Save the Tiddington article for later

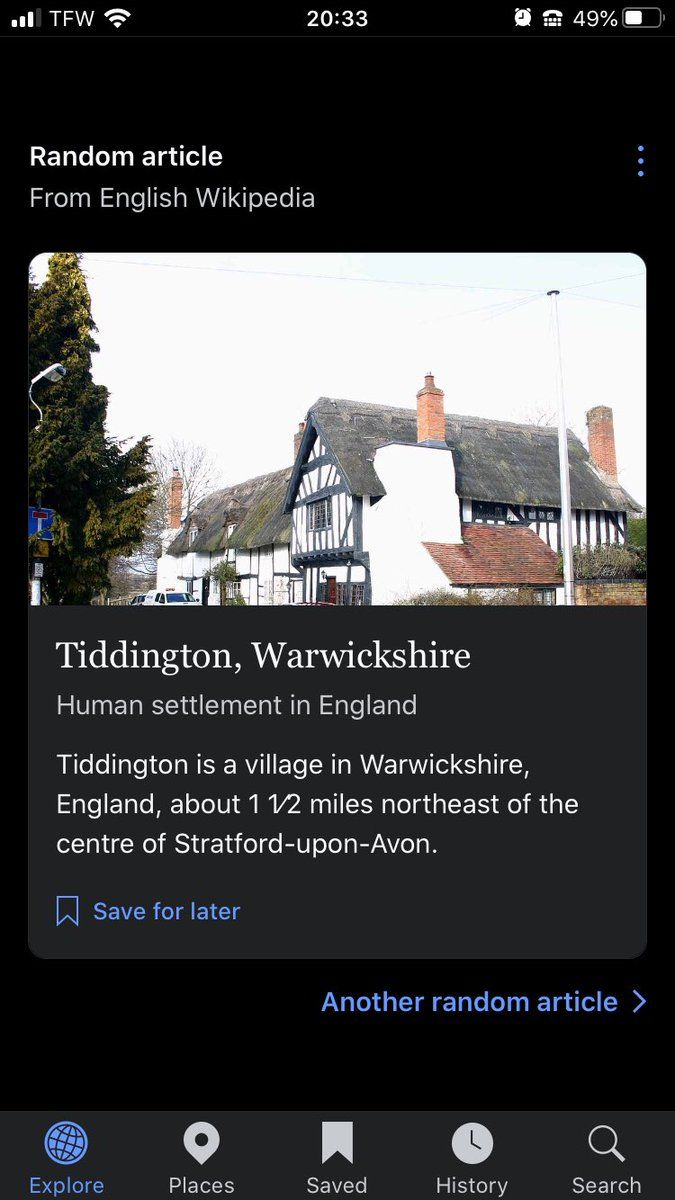pos(148,911)
